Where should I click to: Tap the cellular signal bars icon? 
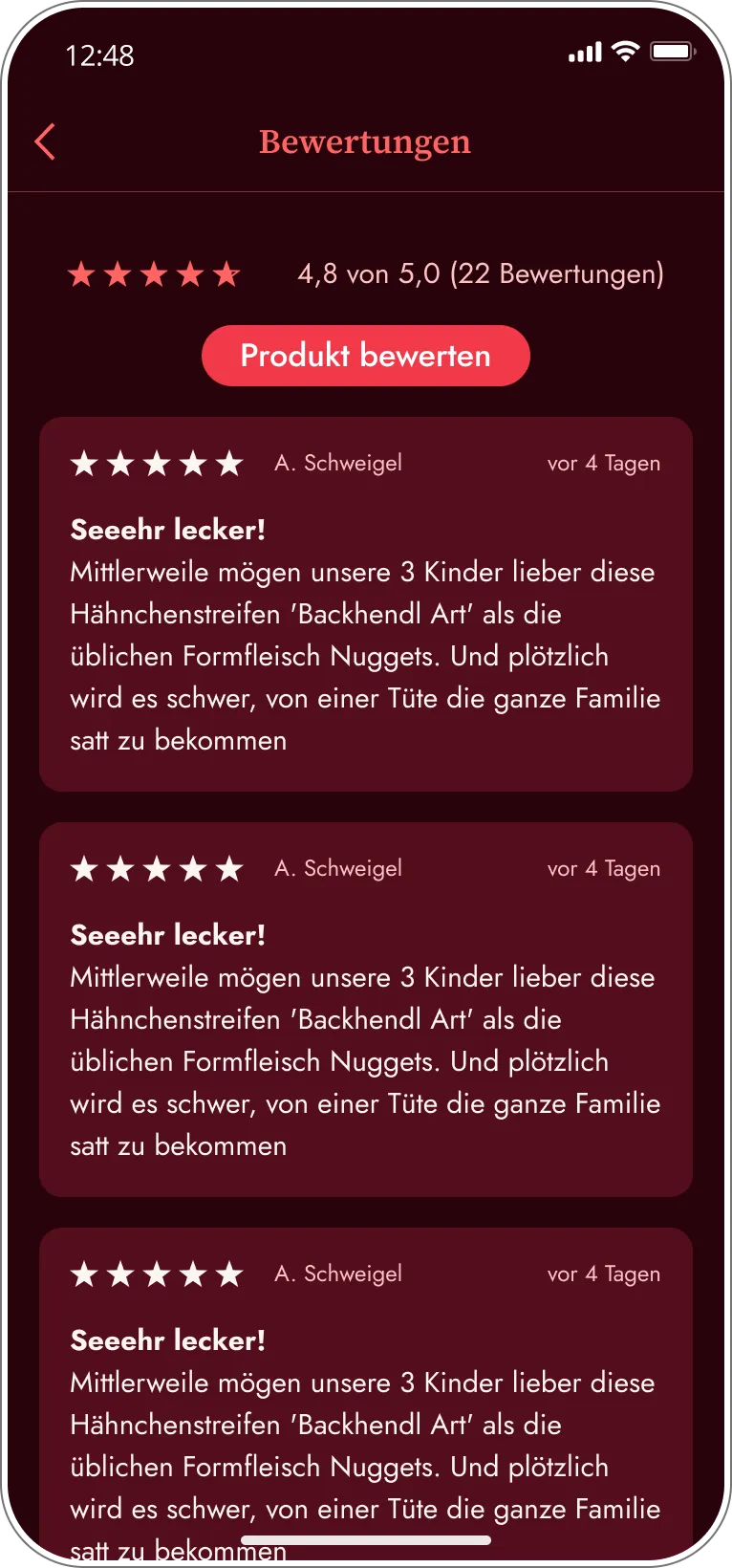pyautogui.click(x=584, y=53)
